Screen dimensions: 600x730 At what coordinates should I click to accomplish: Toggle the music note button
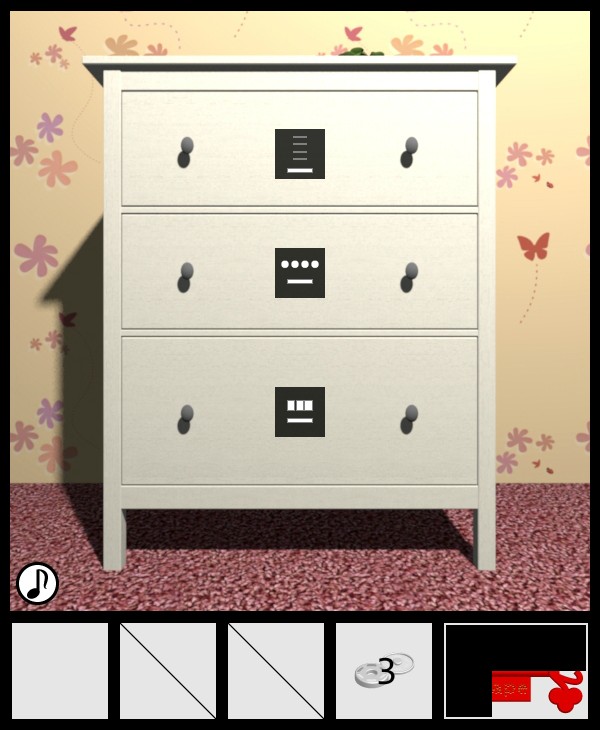coord(37,583)
